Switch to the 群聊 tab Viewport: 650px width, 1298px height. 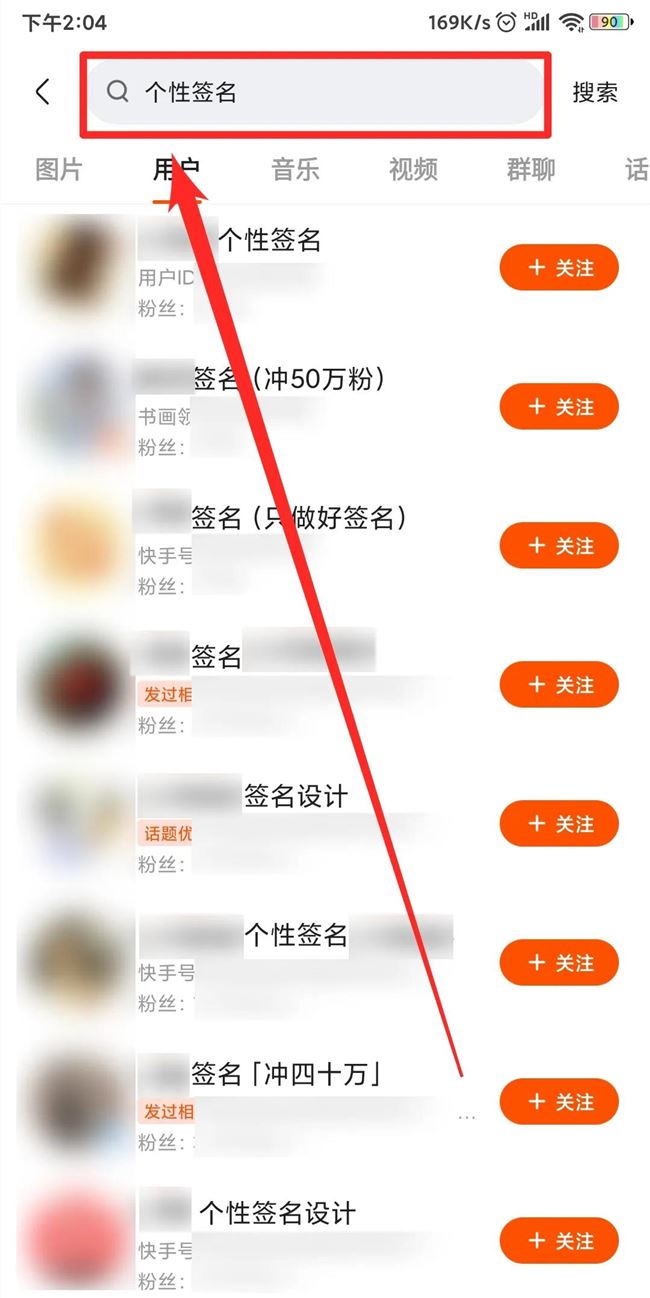click(530, 169)
